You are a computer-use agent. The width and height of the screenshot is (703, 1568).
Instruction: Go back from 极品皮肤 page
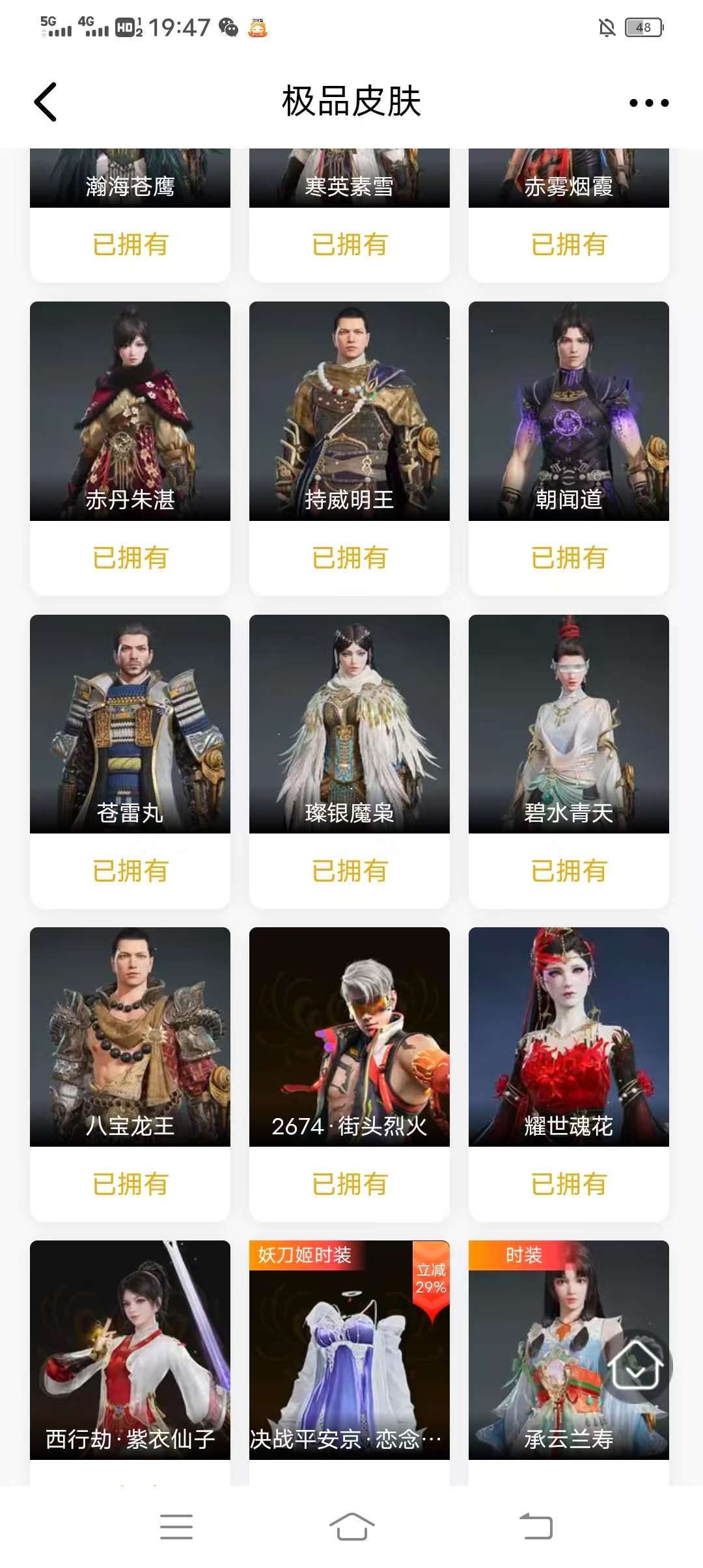click(x=46, y=102)
